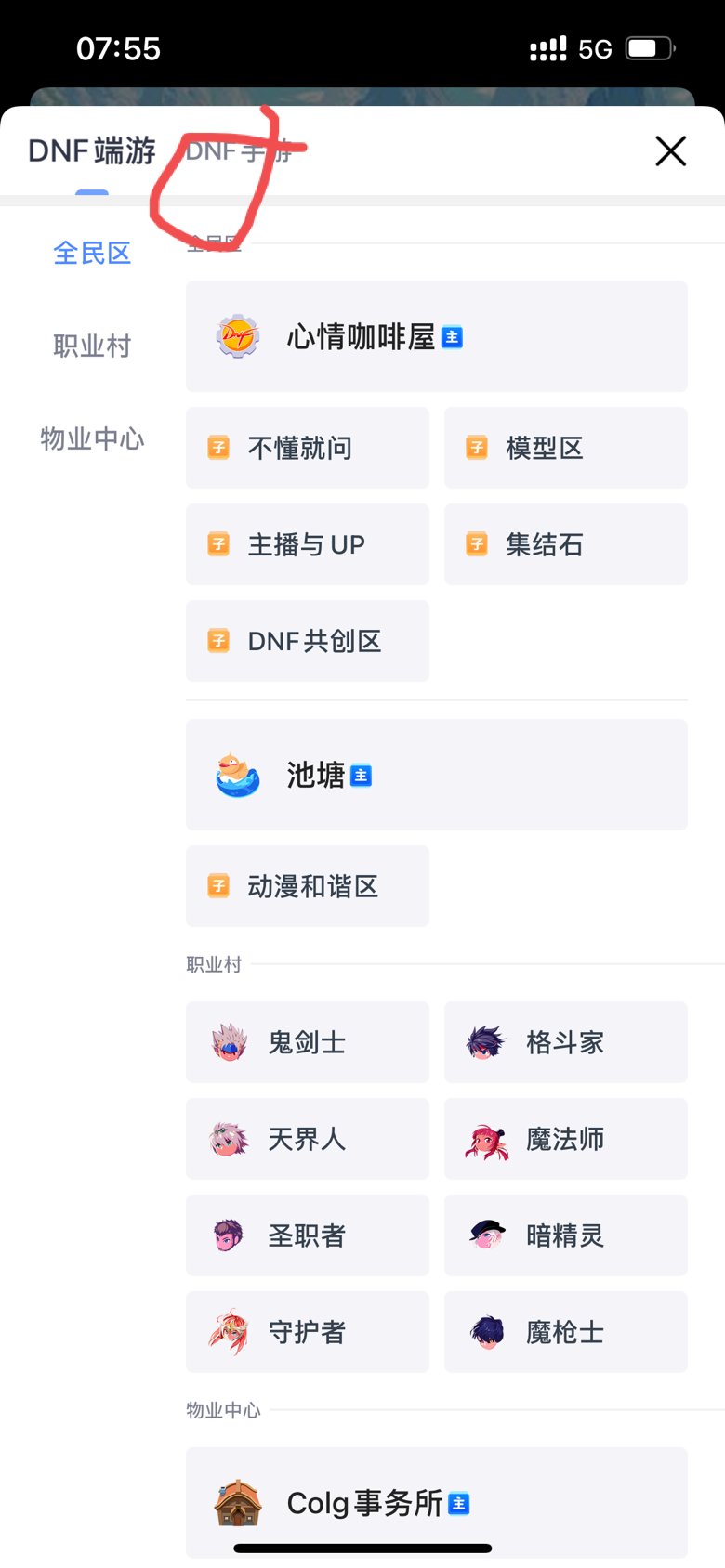This screenshot has width=725, height=1568.
Task: Open the 圣职者 class board
Action: coord(308,1235)
